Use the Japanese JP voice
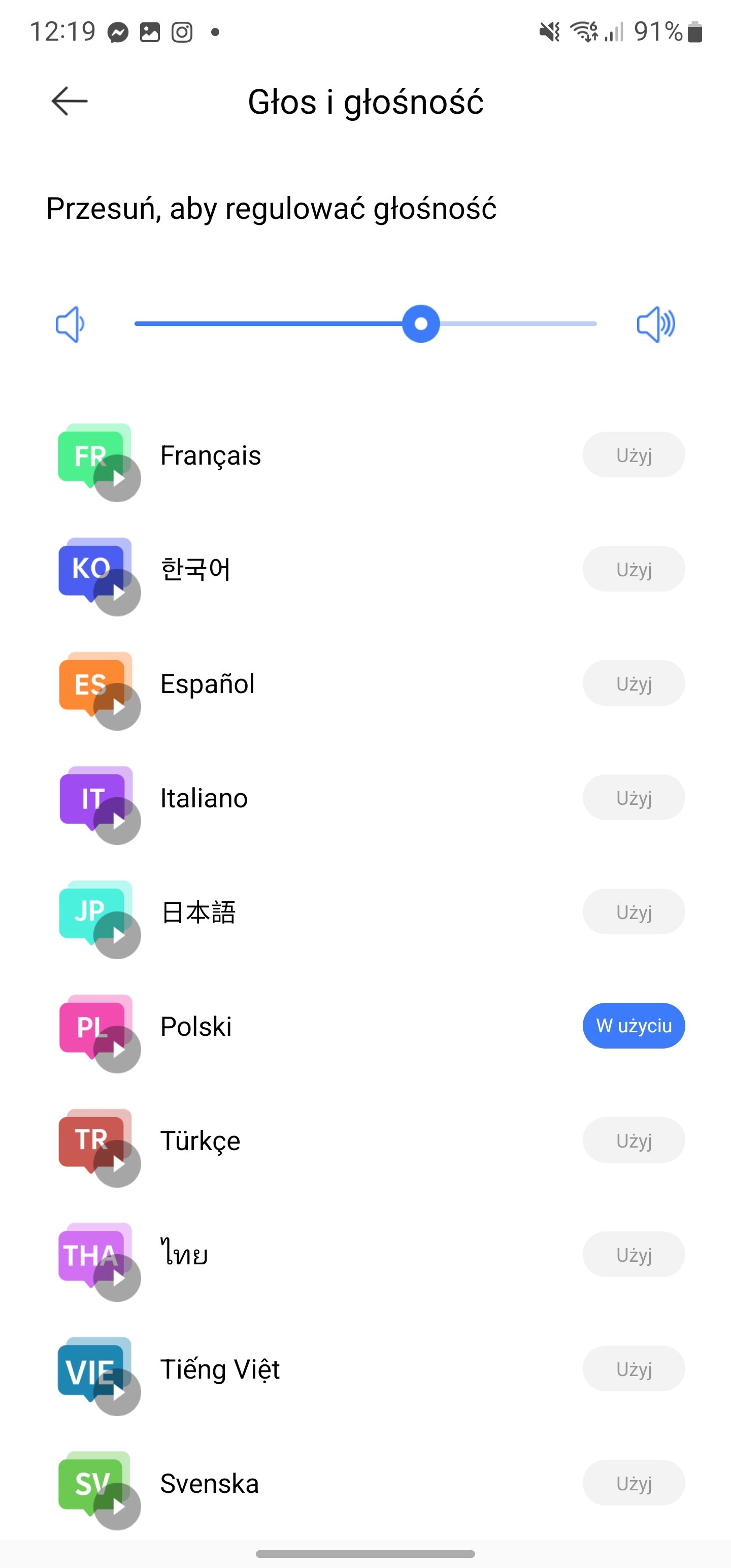 coord(634,912)
